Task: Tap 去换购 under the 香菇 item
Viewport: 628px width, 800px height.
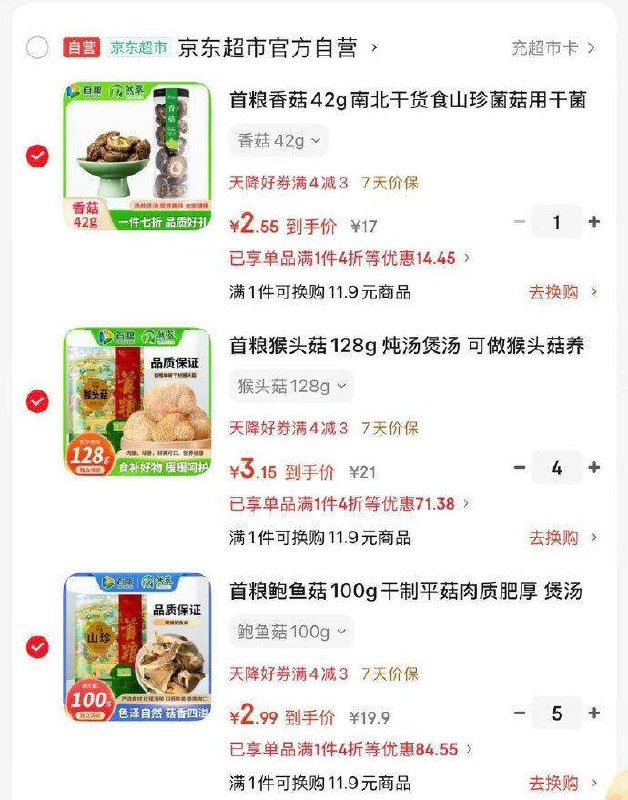Action: 562,292
